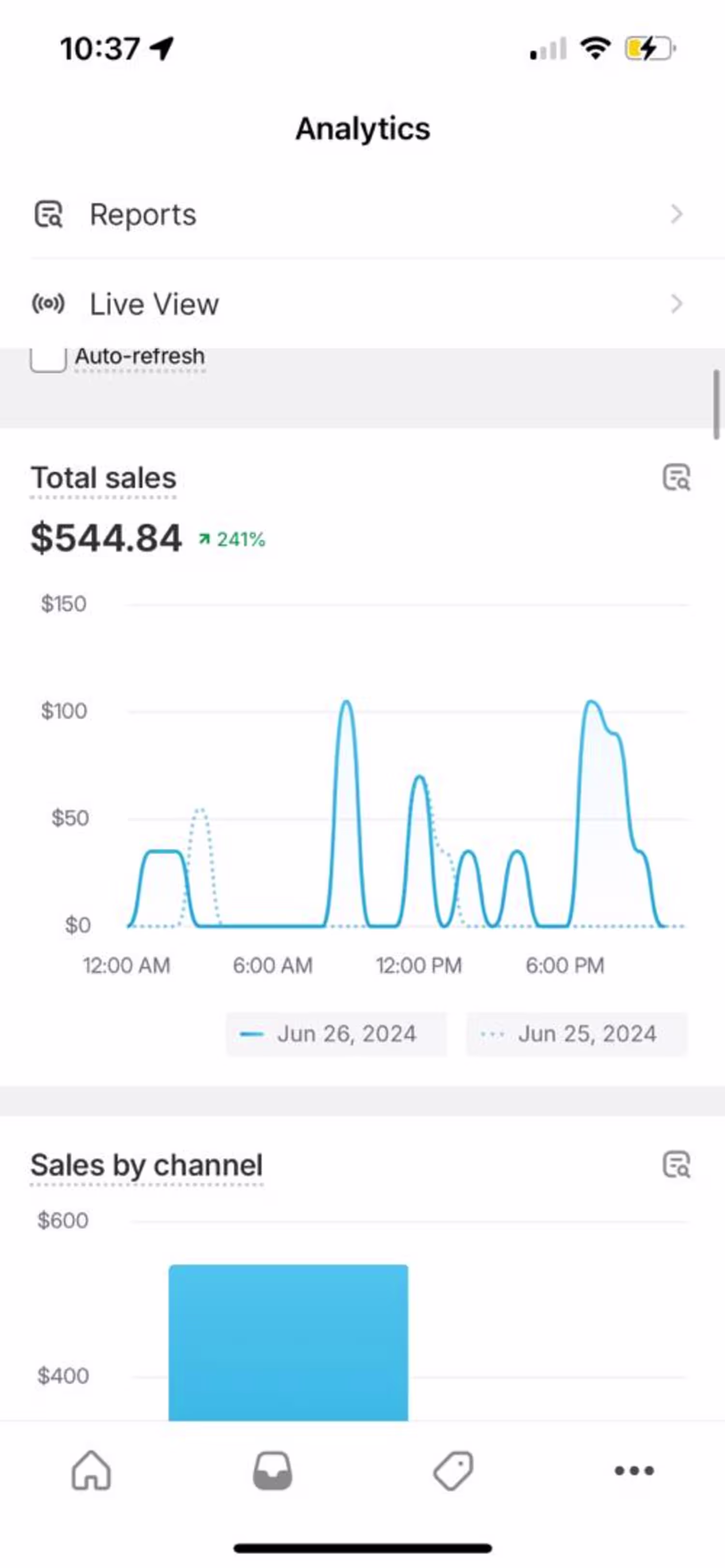
Task: Toggle the Jun 25, 2024 legend chip
Action: 576,1034
